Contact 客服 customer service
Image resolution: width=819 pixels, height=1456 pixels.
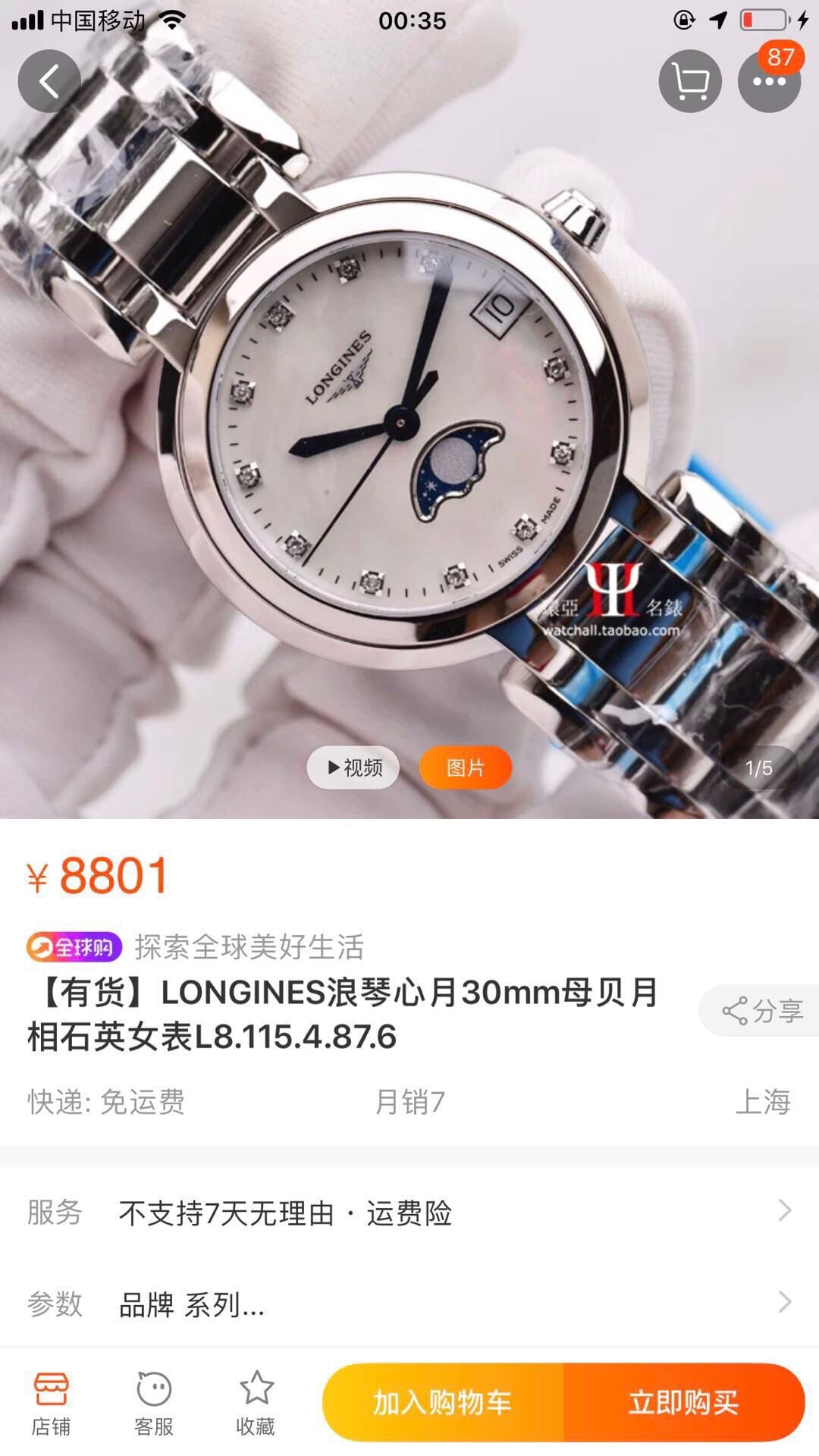point(154,1403)
